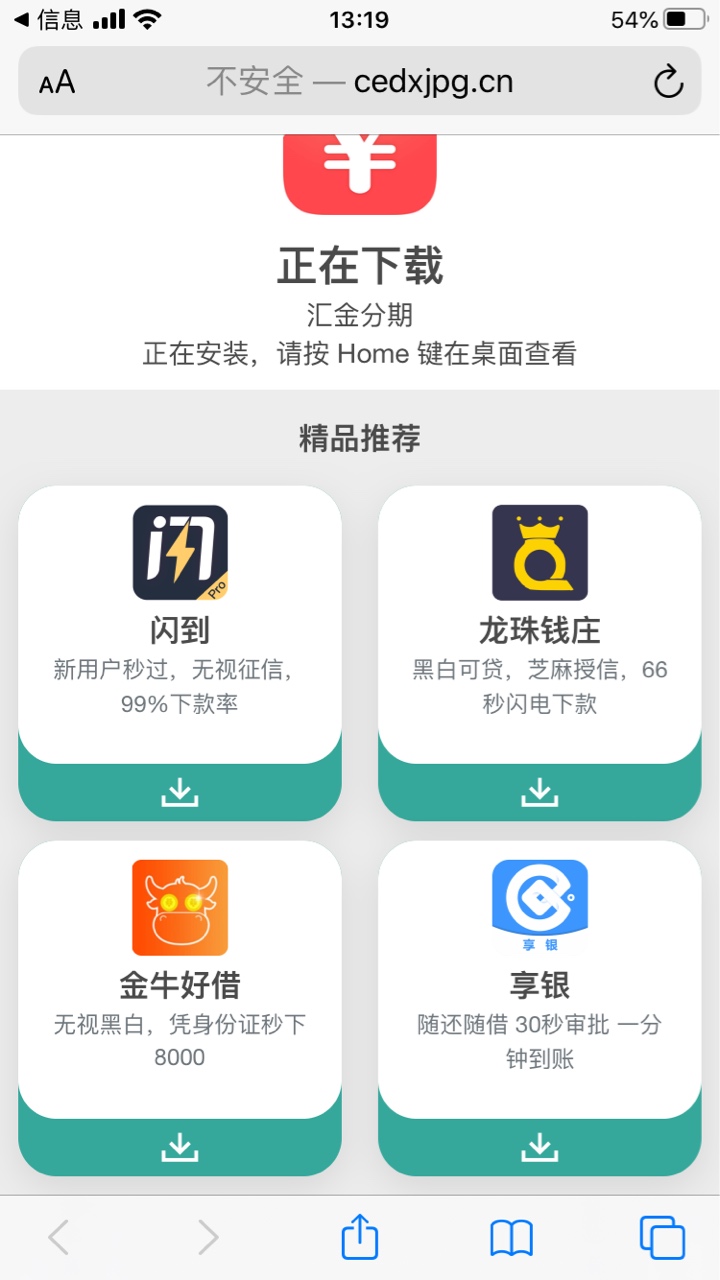Go back to the previous page

point(59,1238)
